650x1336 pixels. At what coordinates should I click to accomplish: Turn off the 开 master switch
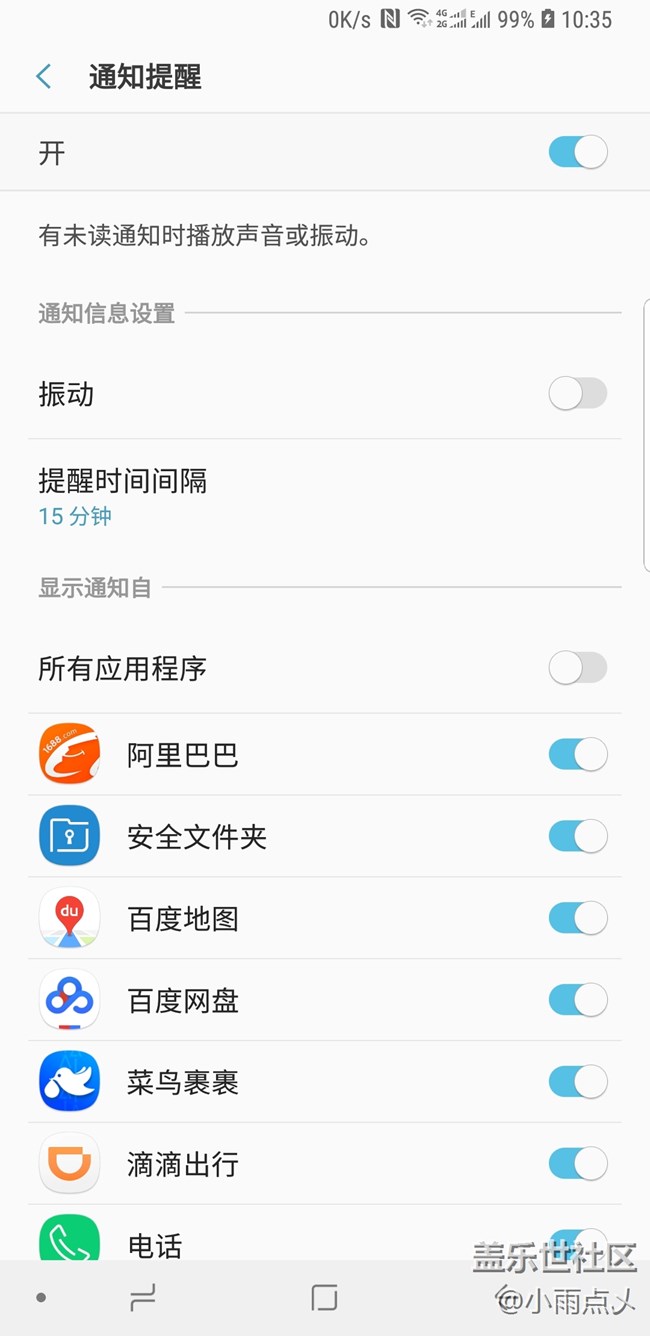pyautogui.click(x=577, y=153)
